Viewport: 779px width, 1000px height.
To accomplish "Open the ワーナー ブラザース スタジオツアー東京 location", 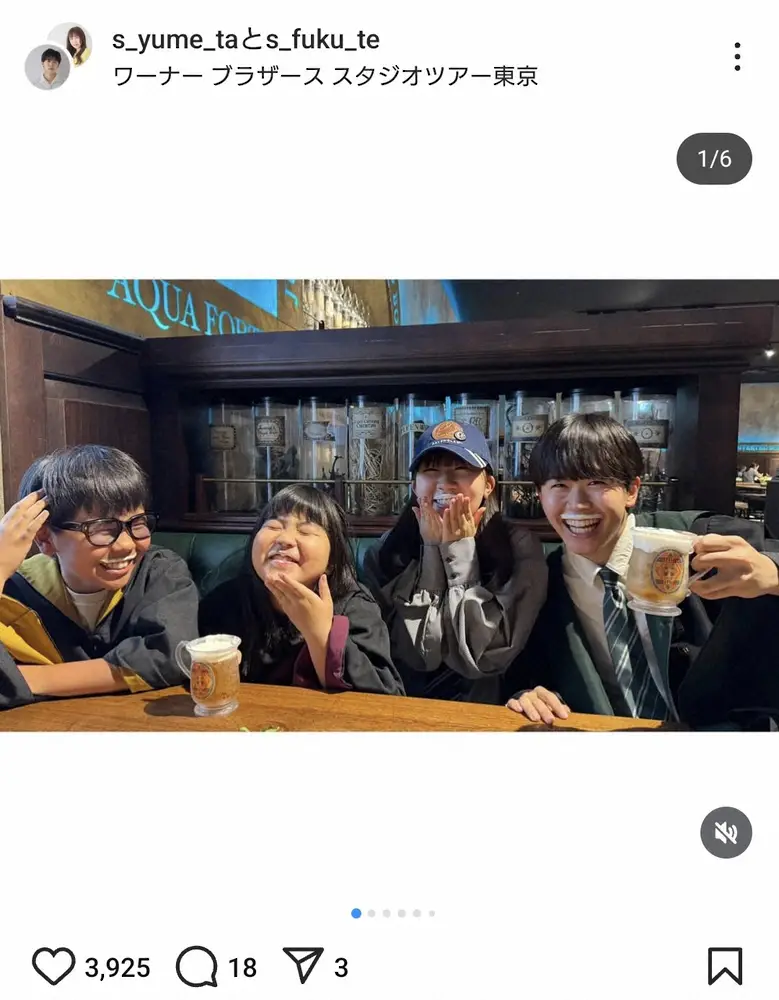I will pos(325,76).
